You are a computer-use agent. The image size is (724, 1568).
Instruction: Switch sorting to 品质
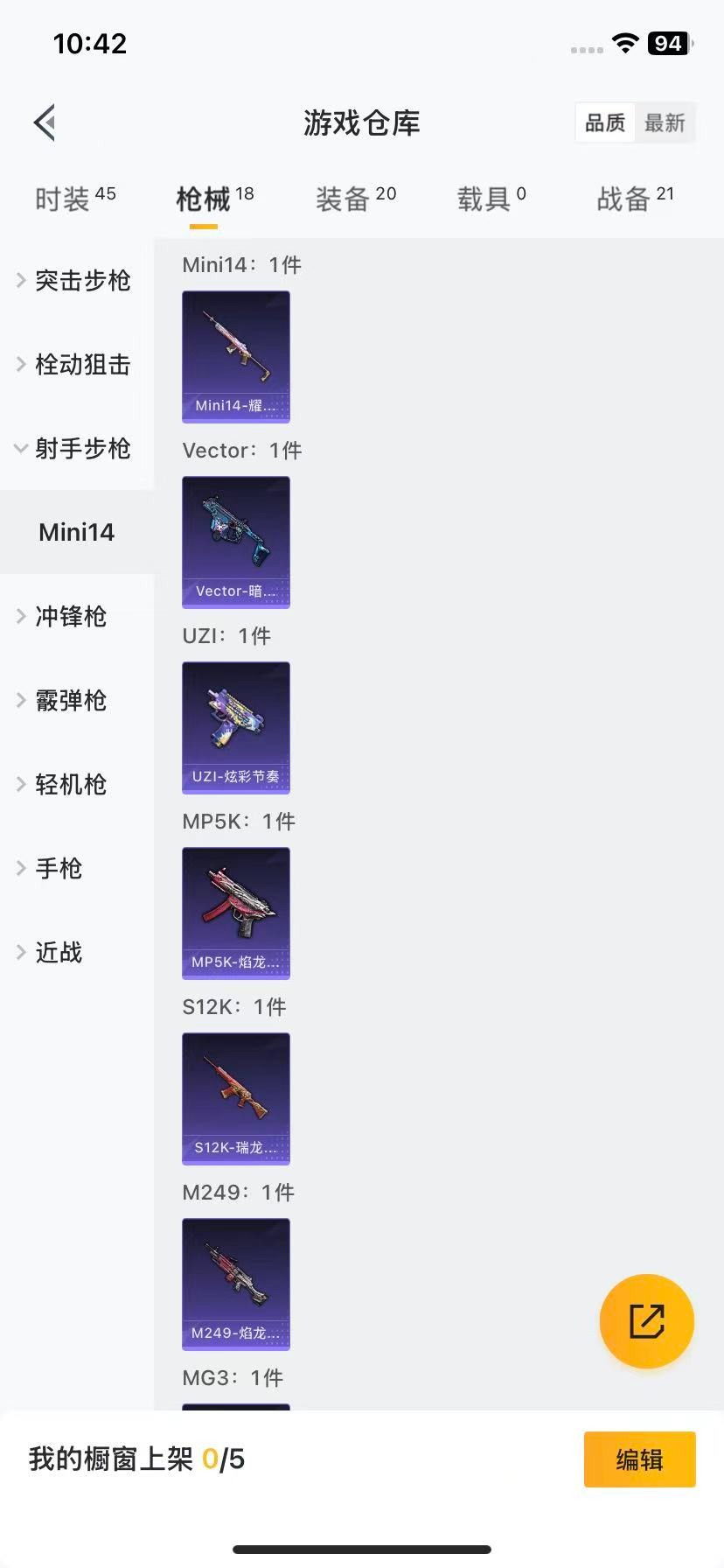[604, 122]
